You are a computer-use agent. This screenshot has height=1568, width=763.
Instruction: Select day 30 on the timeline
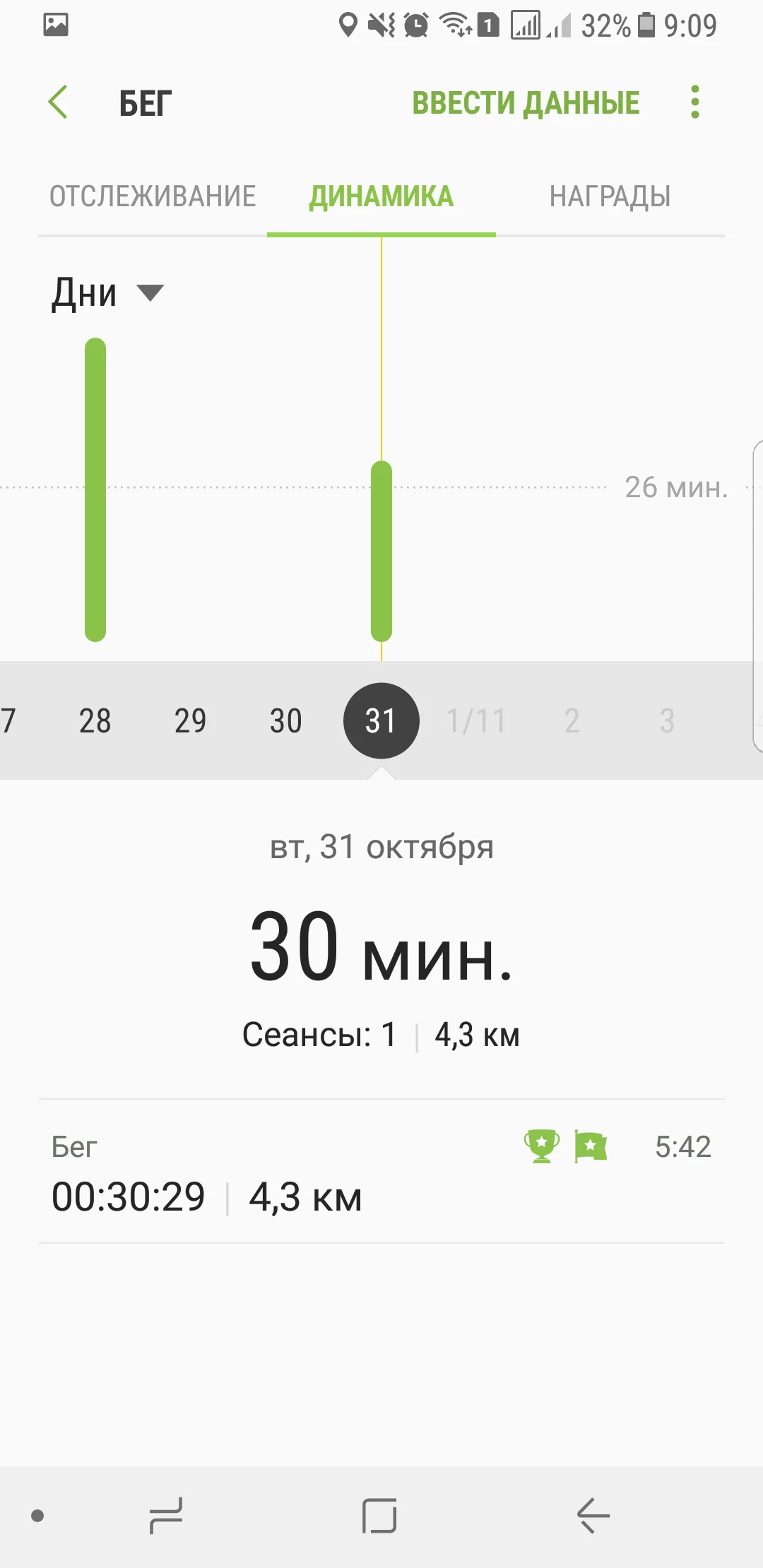click(x=285, y=721)
